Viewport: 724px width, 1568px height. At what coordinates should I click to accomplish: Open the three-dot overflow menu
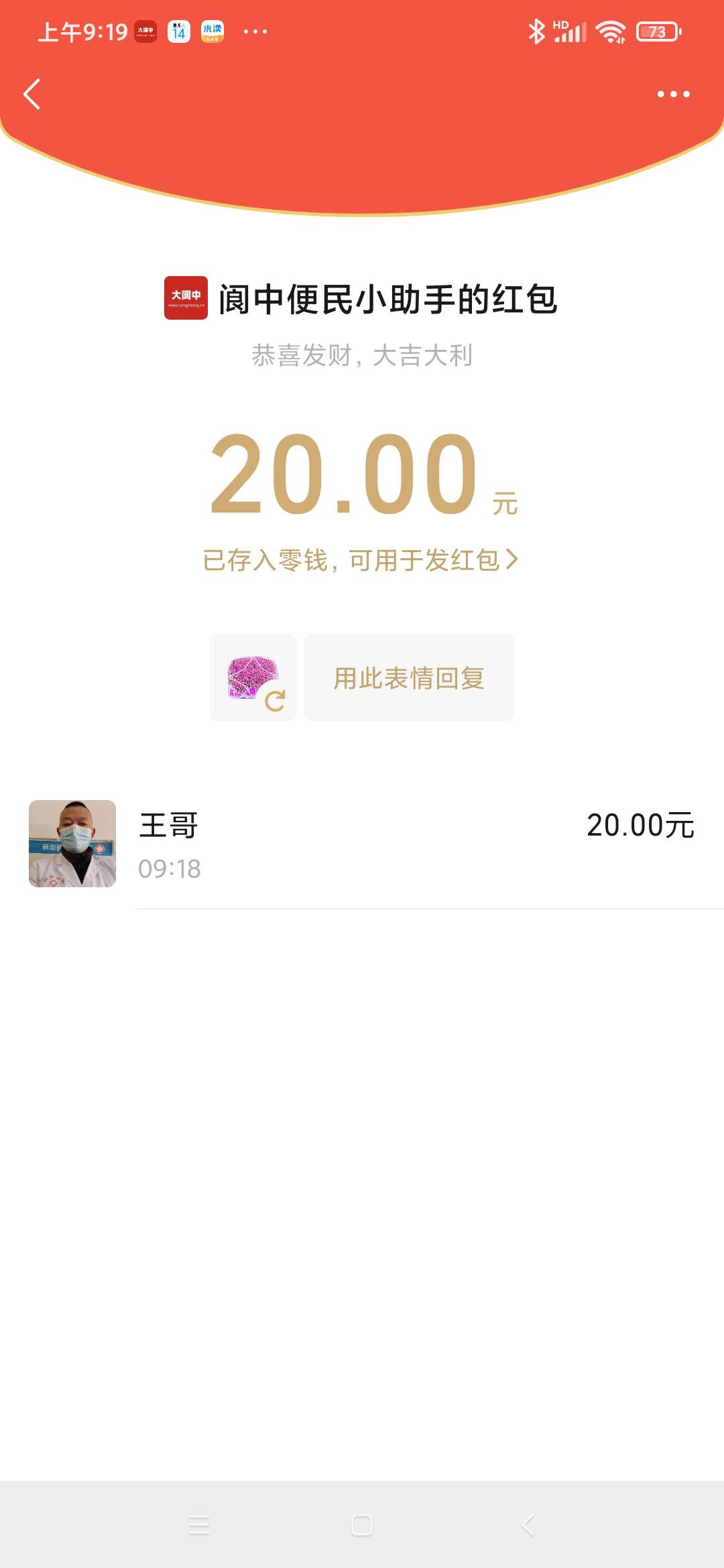pyautogui.click(x=673, y=94)
